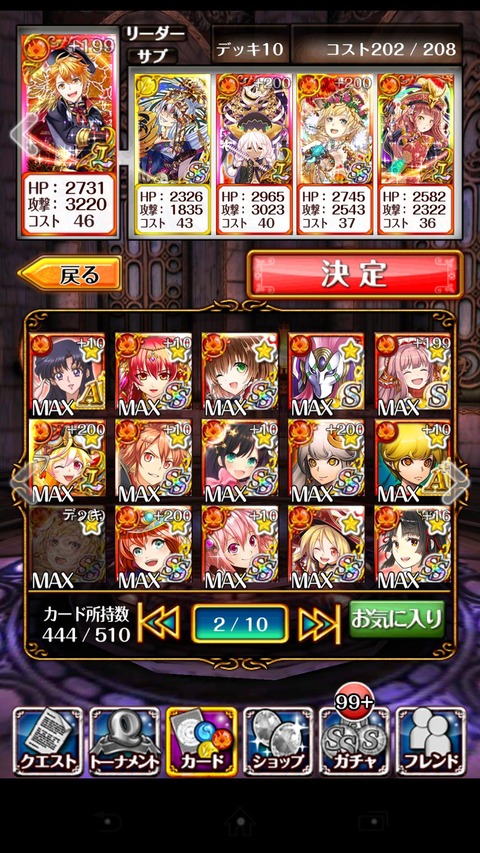Open the ショップ tab
This screenshot has height=853, width=480.
click(x=278, y=741)
